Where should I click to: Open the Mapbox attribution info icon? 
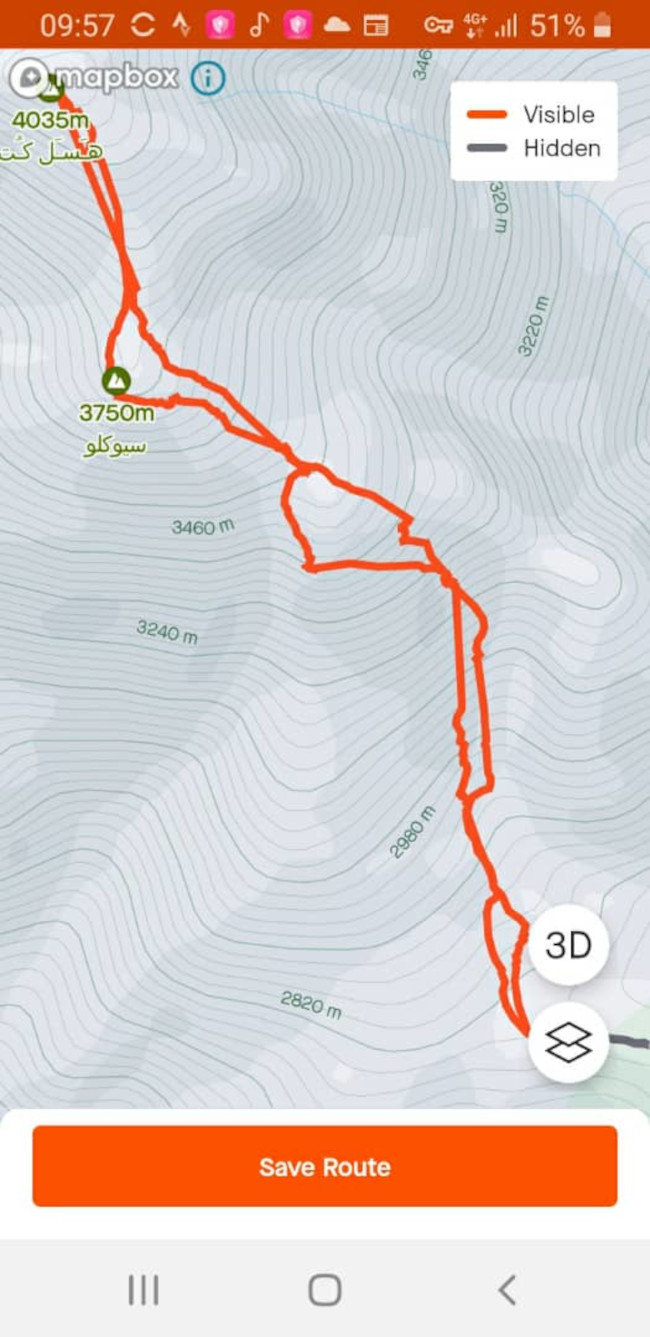(x=208, y=78)
